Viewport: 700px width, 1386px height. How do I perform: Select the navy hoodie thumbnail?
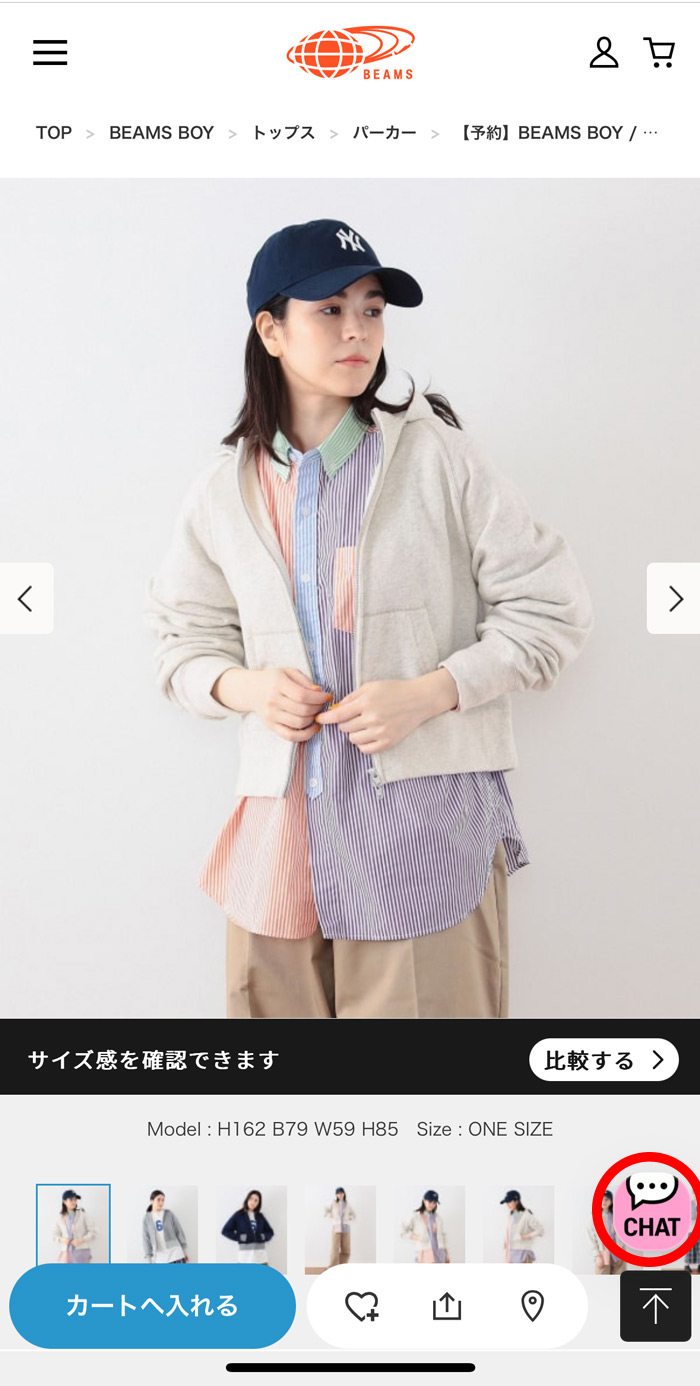click(x=251, y=1224)
